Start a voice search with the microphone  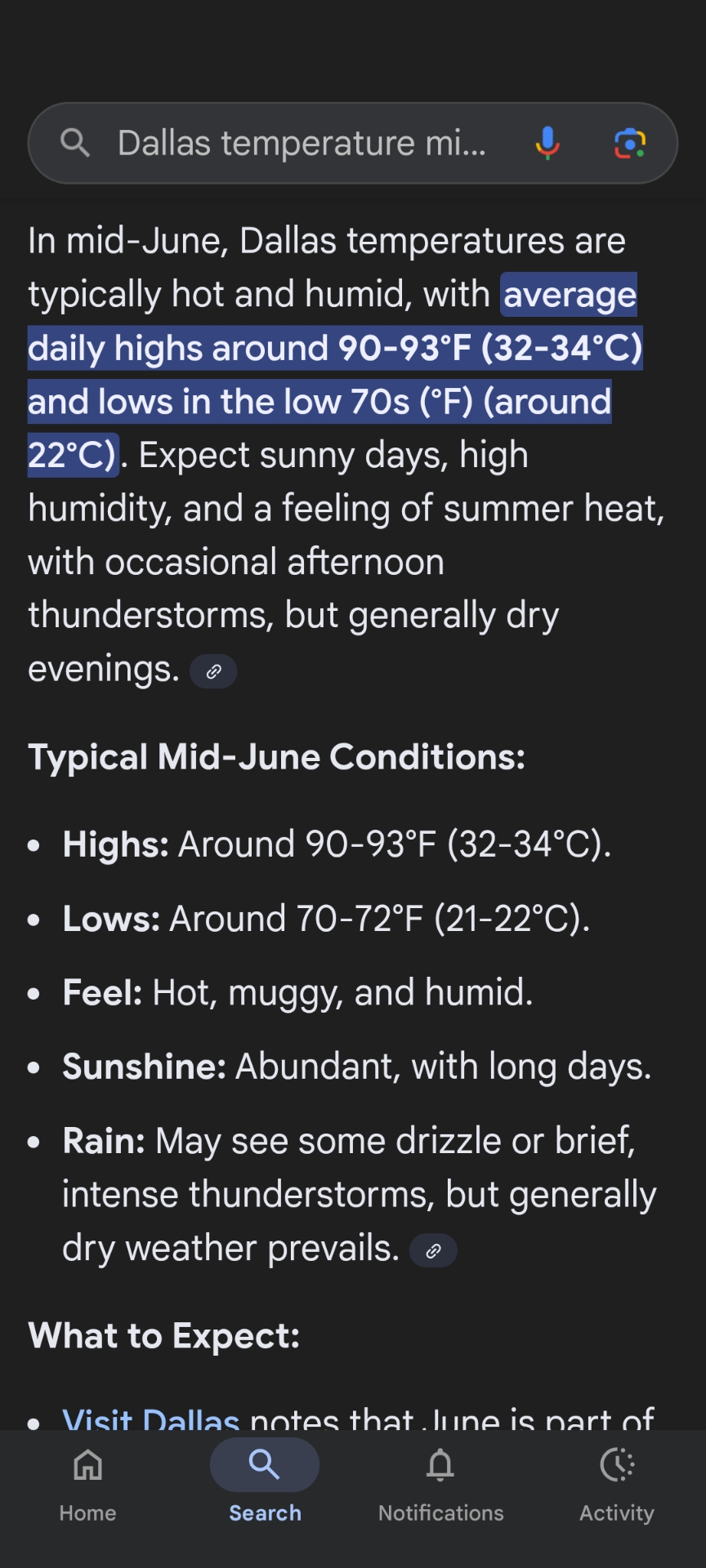[547, 144]
